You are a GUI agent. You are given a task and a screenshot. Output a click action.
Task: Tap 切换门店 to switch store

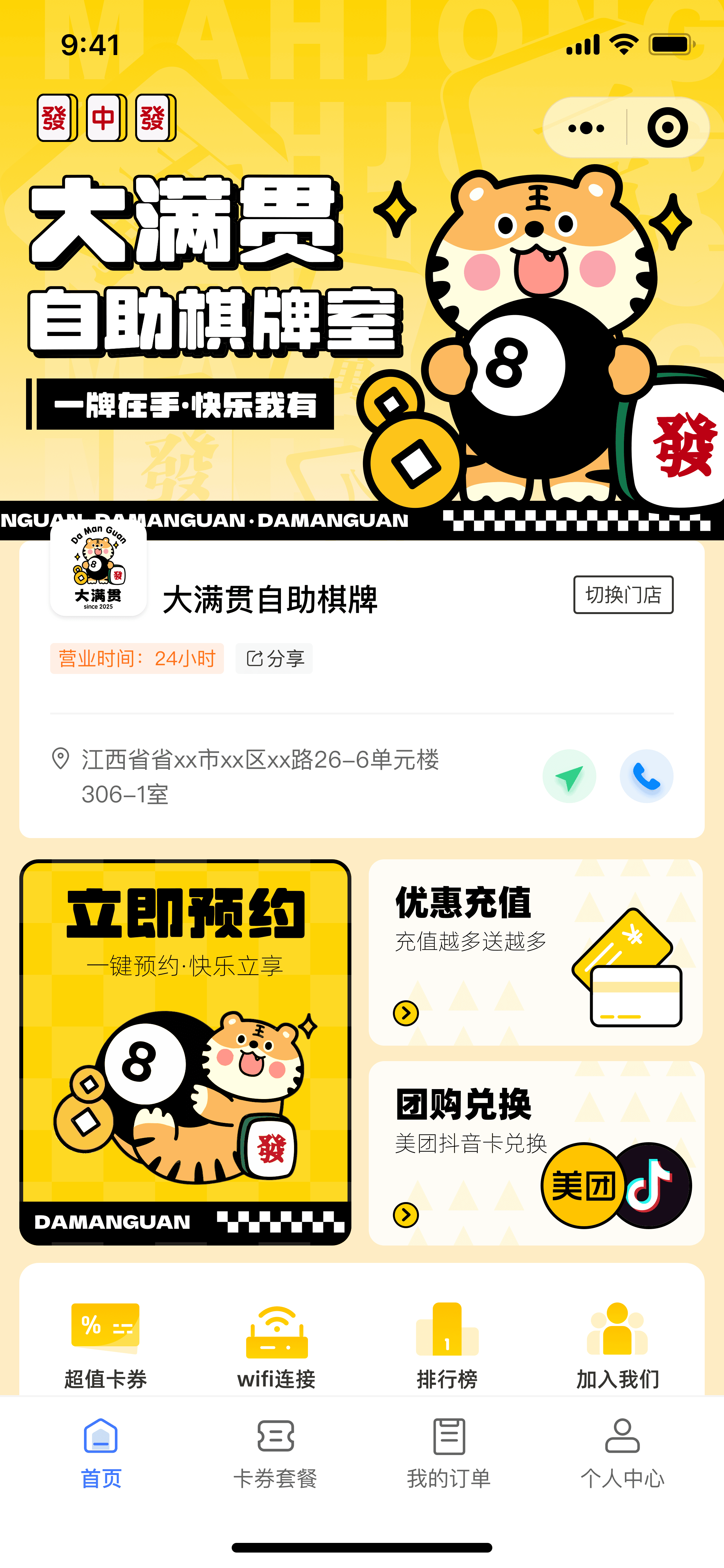623,595
